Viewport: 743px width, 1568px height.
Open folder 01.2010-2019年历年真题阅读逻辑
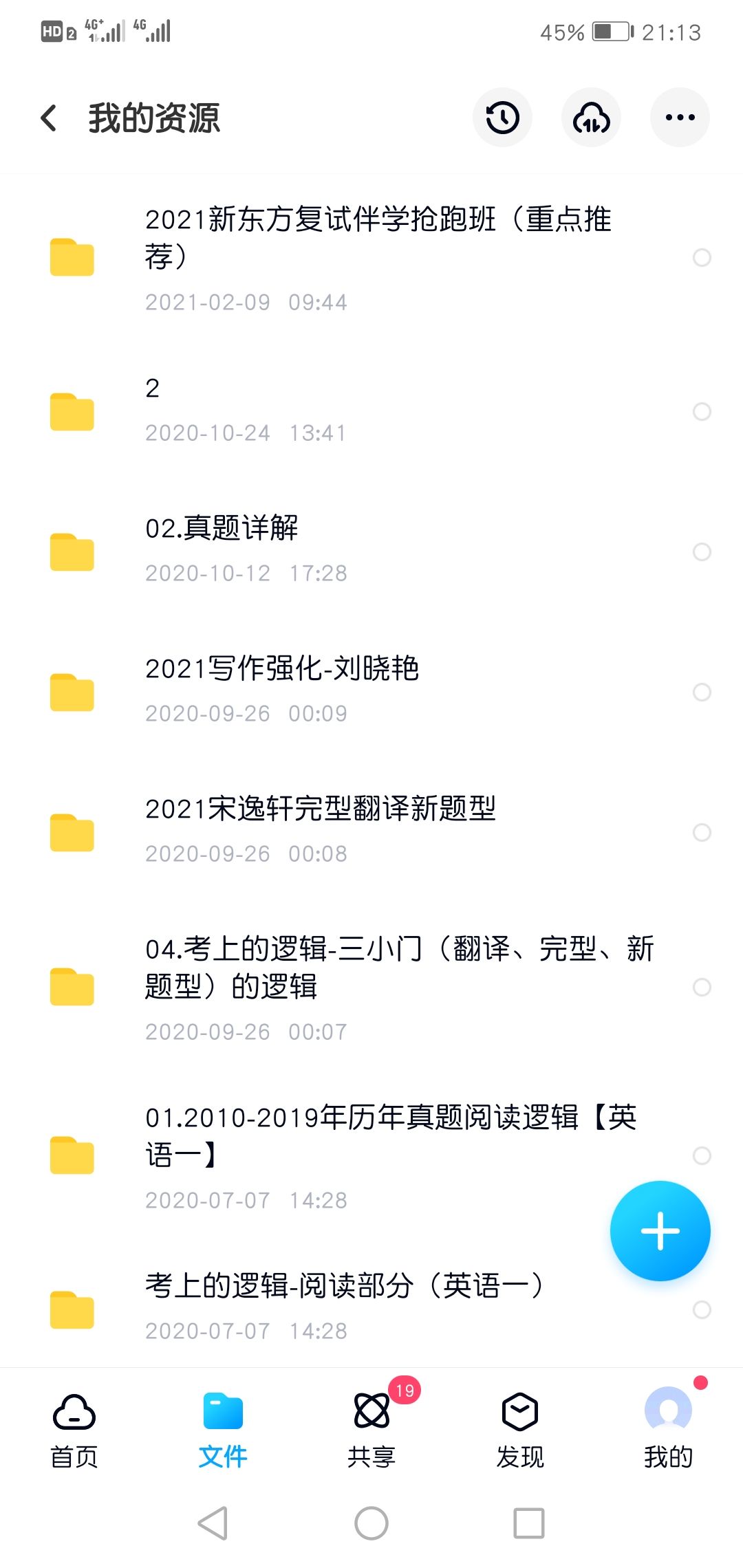pyautogui.click(x=371, y=1155)
